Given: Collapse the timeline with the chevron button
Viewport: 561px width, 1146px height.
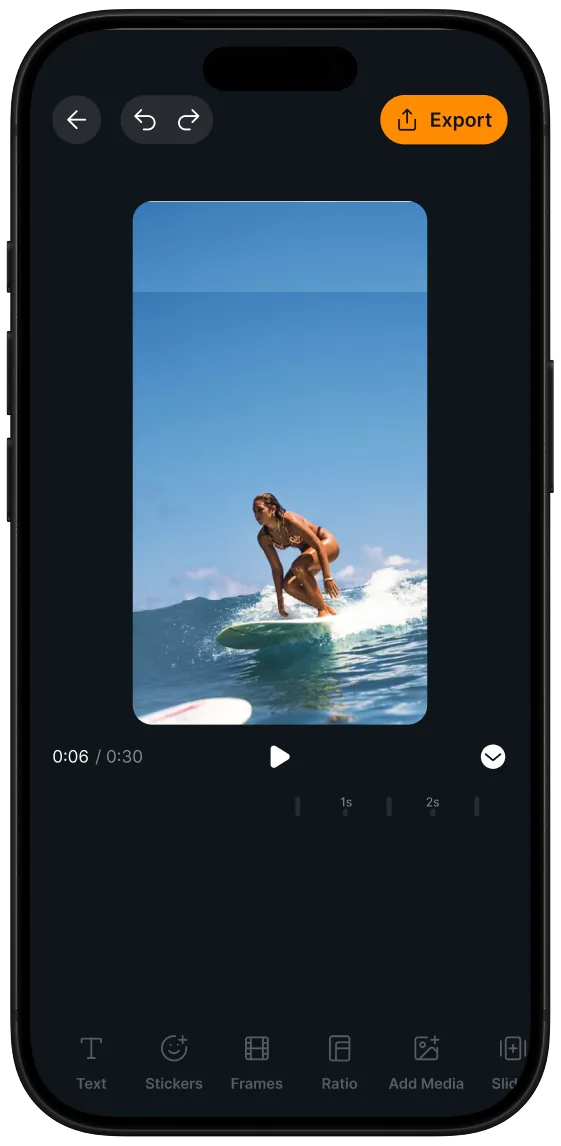Looking at the screenshot, I should (493, 756).
